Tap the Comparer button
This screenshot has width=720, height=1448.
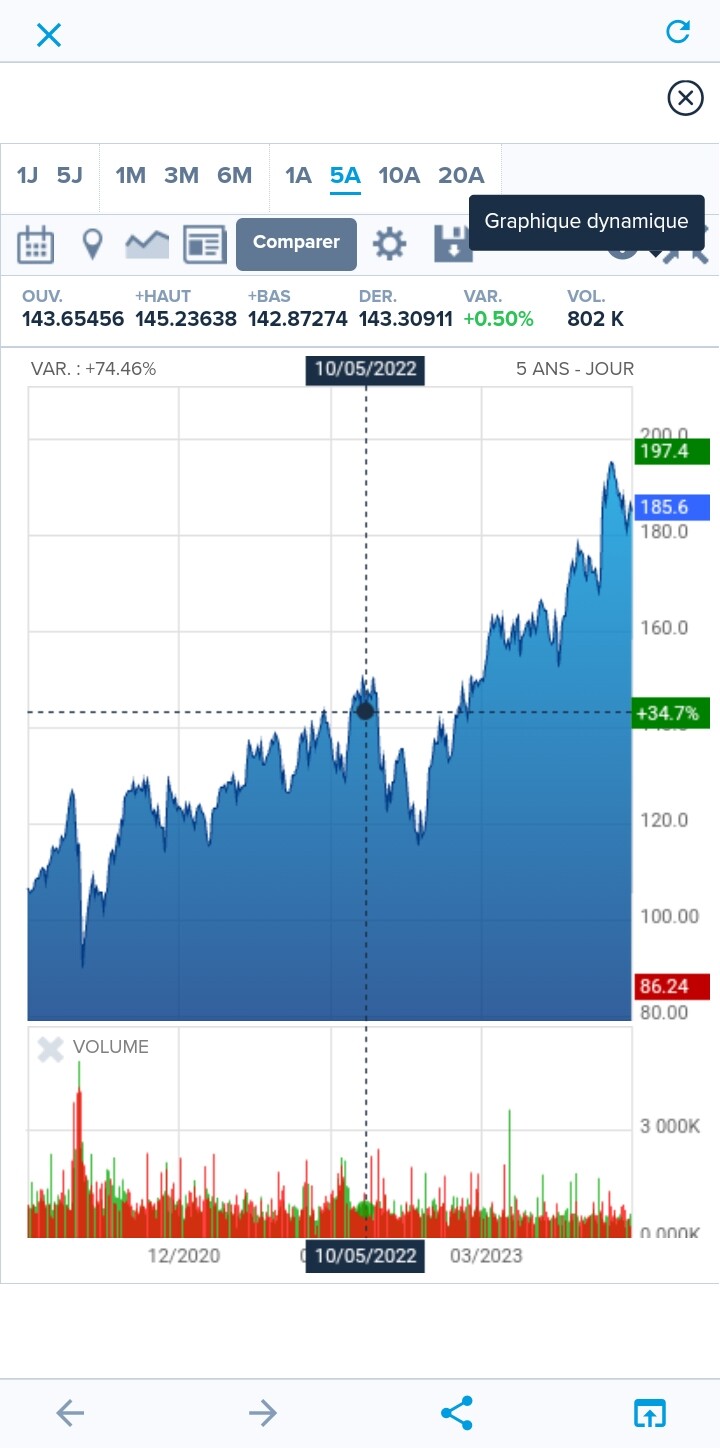coord(296,244)
